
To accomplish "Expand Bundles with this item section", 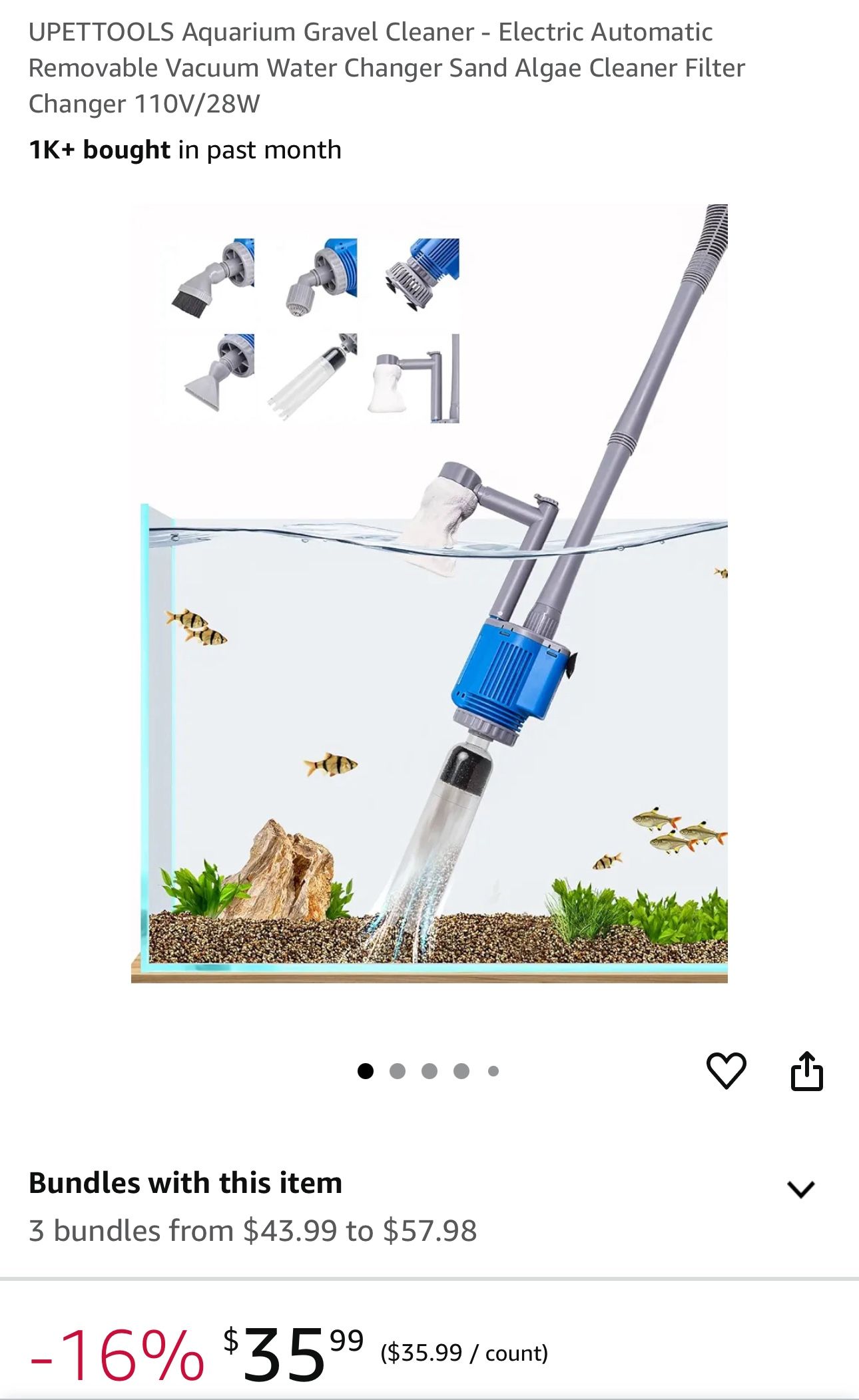I will click(x=800, y=1189).
